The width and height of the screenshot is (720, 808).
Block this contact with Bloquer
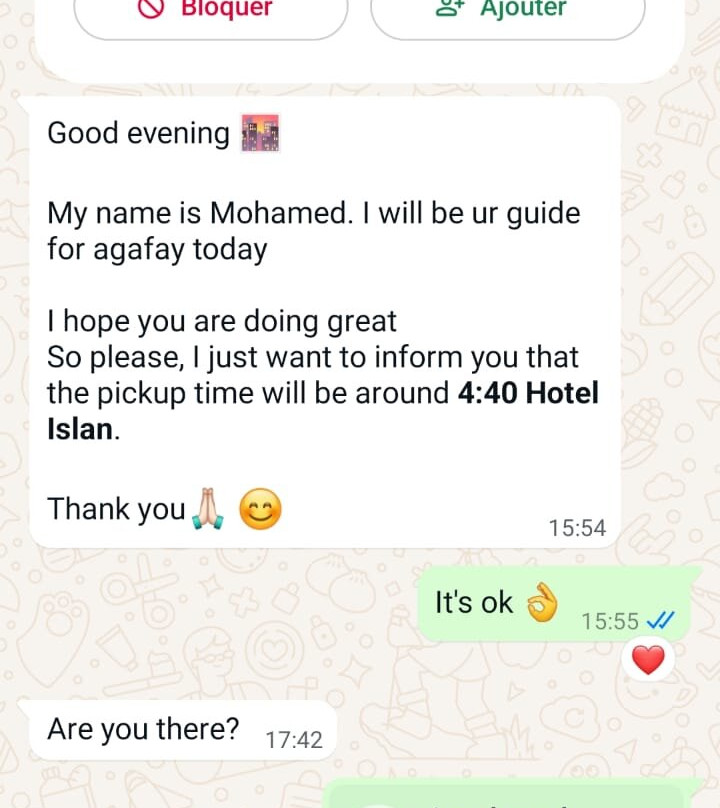pos(211,12)
